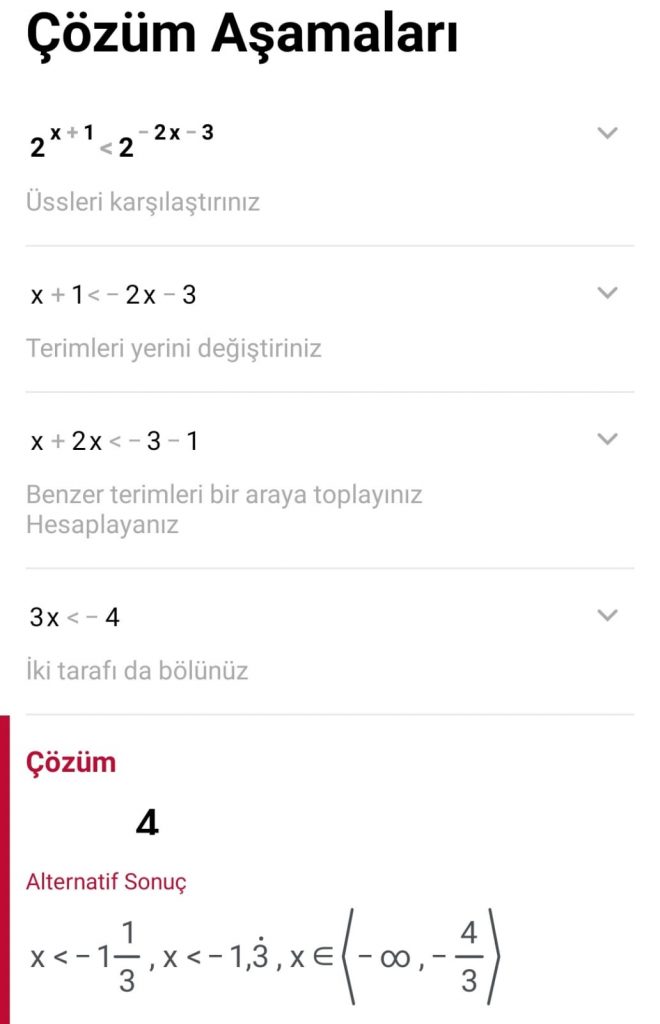Expand the 'Üssleri karşılaştırınız' step

pos(607,133)
